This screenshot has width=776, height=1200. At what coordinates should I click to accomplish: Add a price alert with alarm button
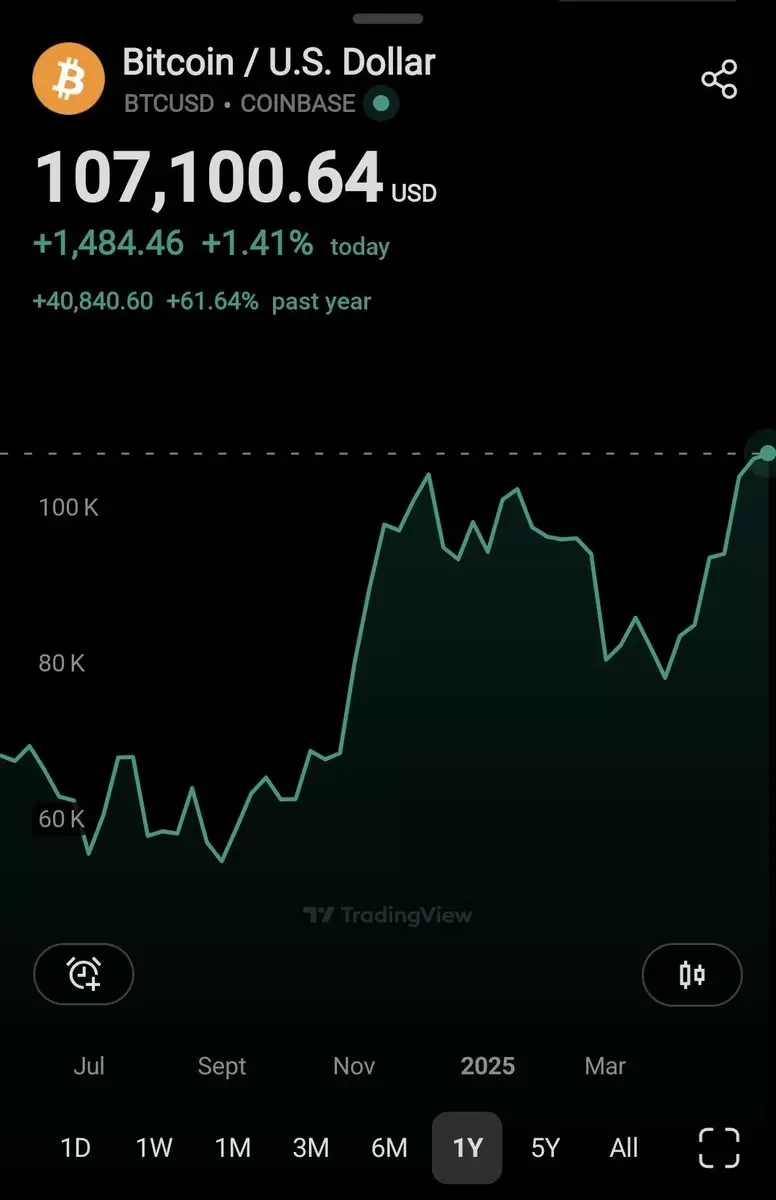pos(84,973)
